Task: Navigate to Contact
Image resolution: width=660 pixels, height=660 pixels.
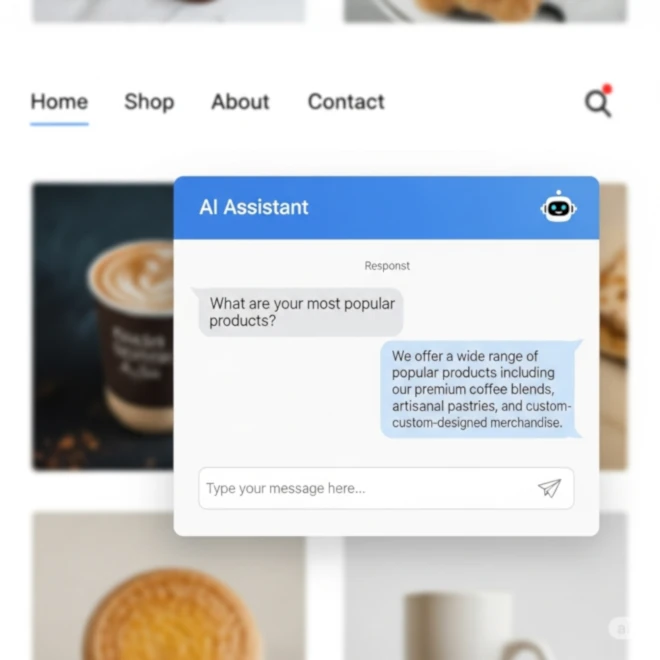Action: pos(346,102)
